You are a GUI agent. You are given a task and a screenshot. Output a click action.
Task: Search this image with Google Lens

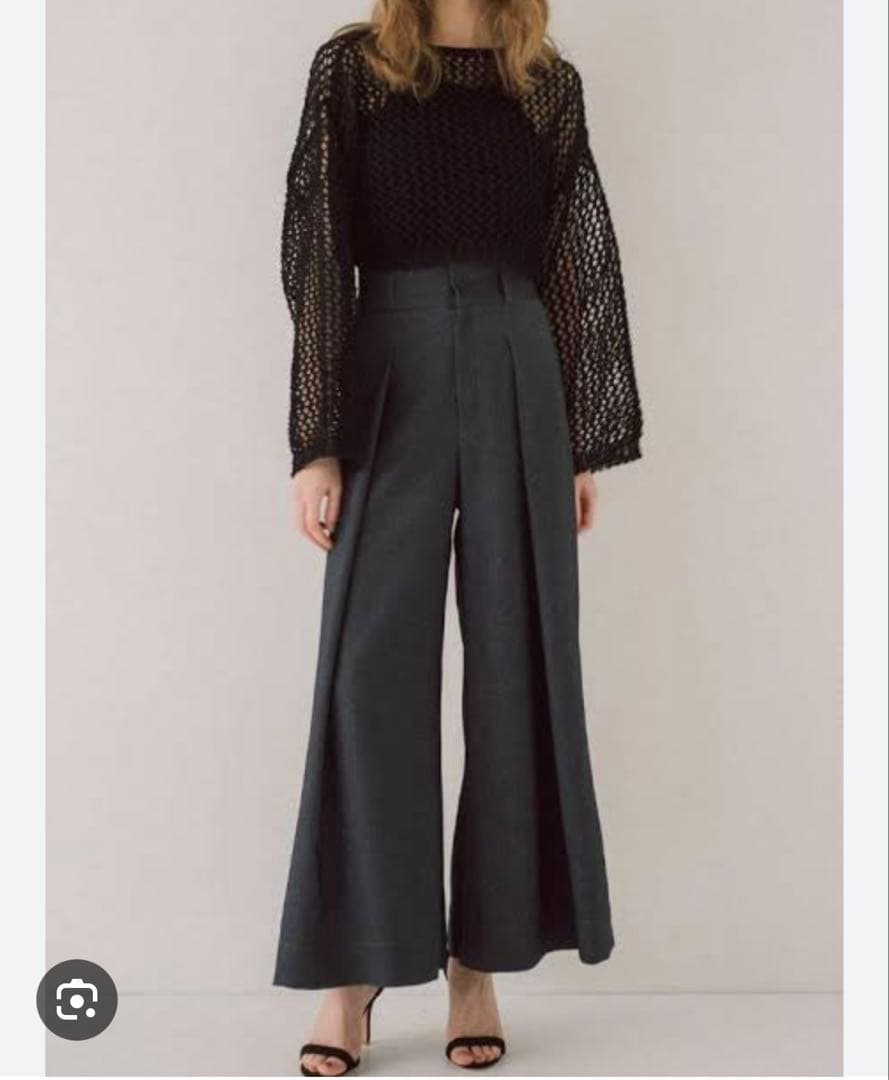pos(77,999)
